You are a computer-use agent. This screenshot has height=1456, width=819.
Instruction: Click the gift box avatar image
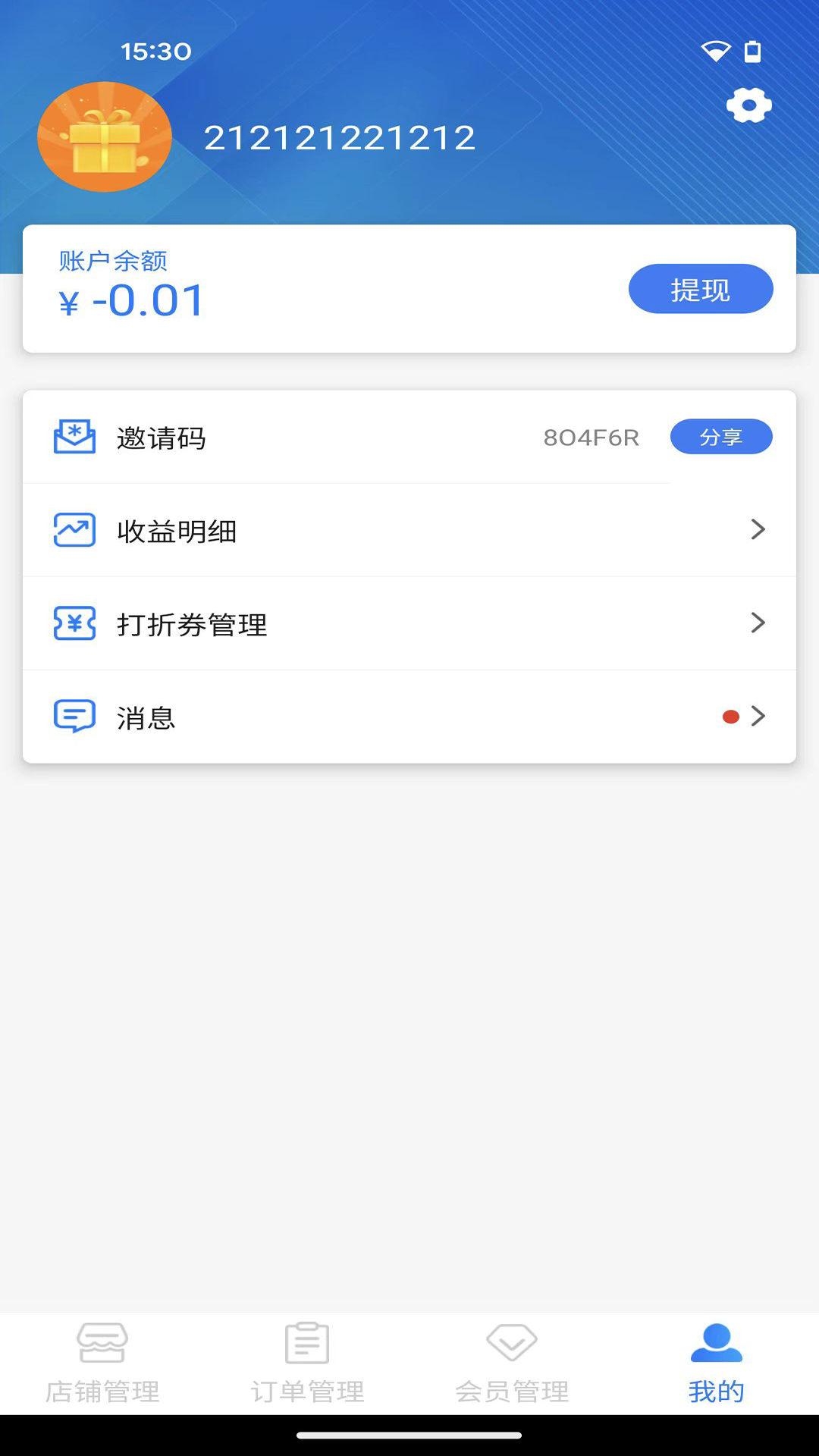104,137
